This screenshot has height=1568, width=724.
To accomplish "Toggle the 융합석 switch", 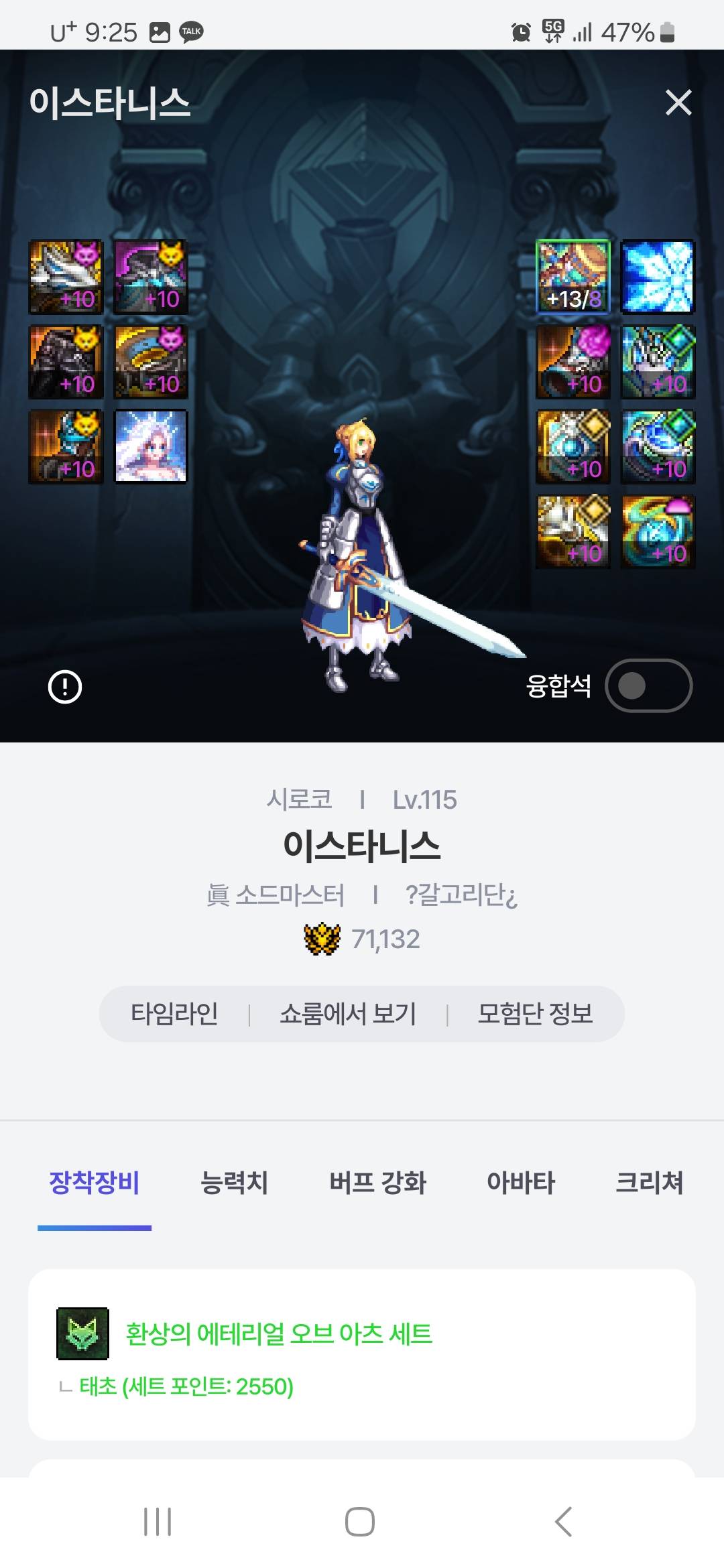I will [648, 685].
